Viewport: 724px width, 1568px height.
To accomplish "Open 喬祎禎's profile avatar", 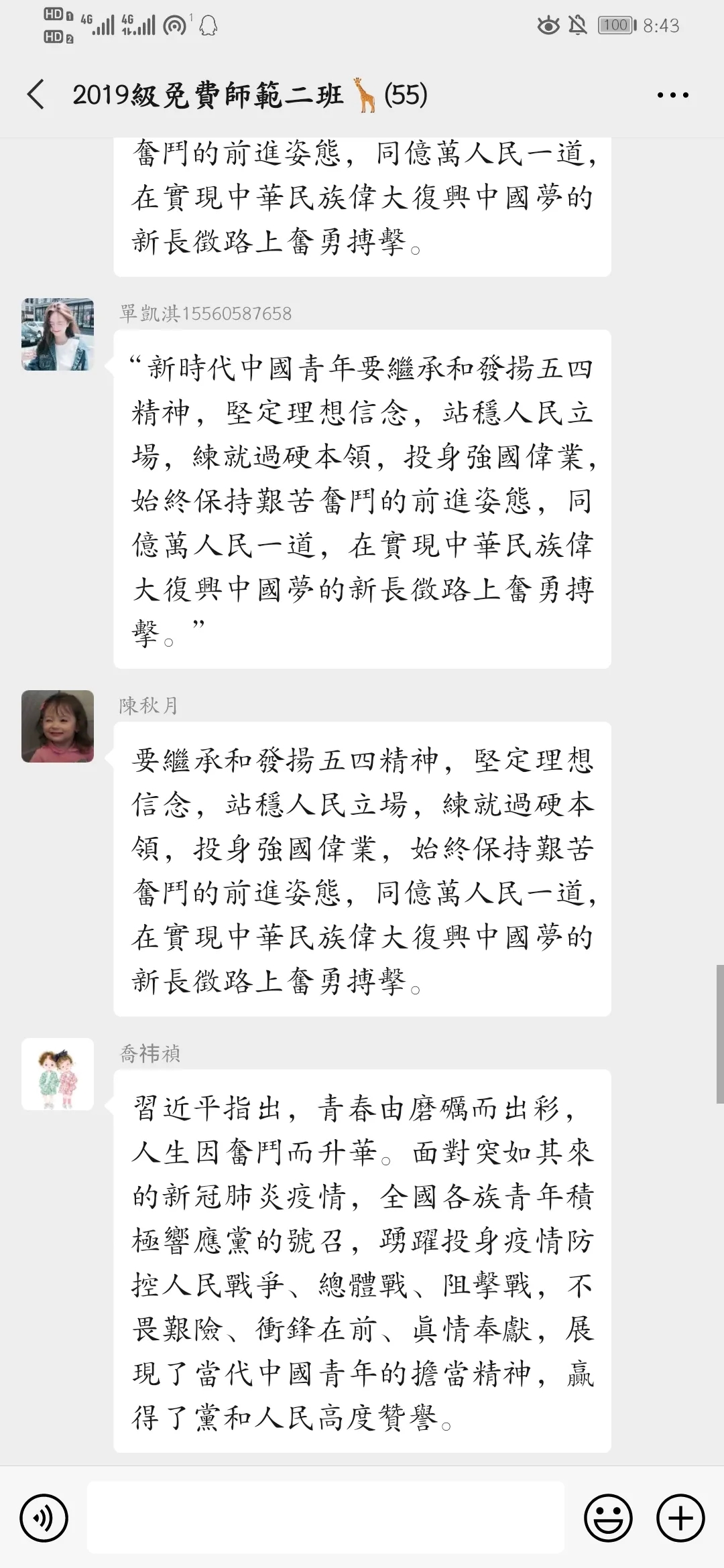I will [x=58, y=1074].
